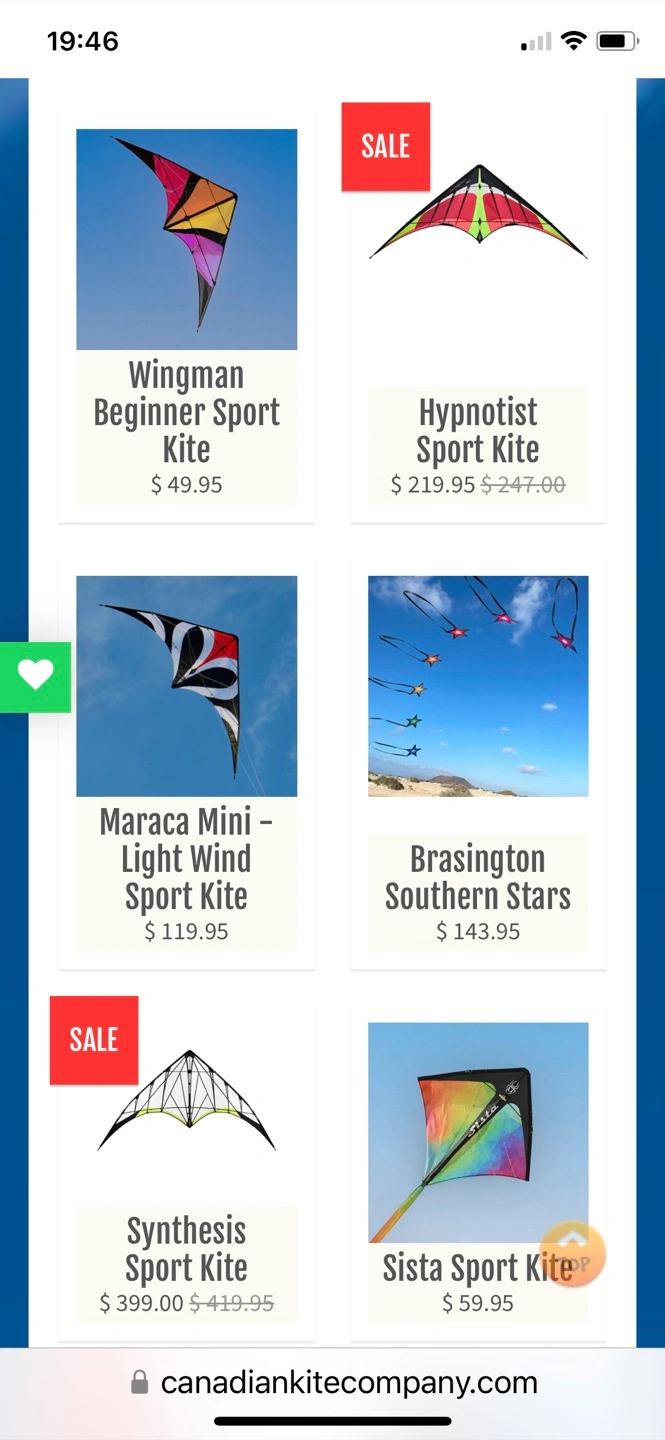Open the Maraca Mini Light Wind Sport Kite
This screenshot has width=665, height=1440.
[x=187, y=763]
